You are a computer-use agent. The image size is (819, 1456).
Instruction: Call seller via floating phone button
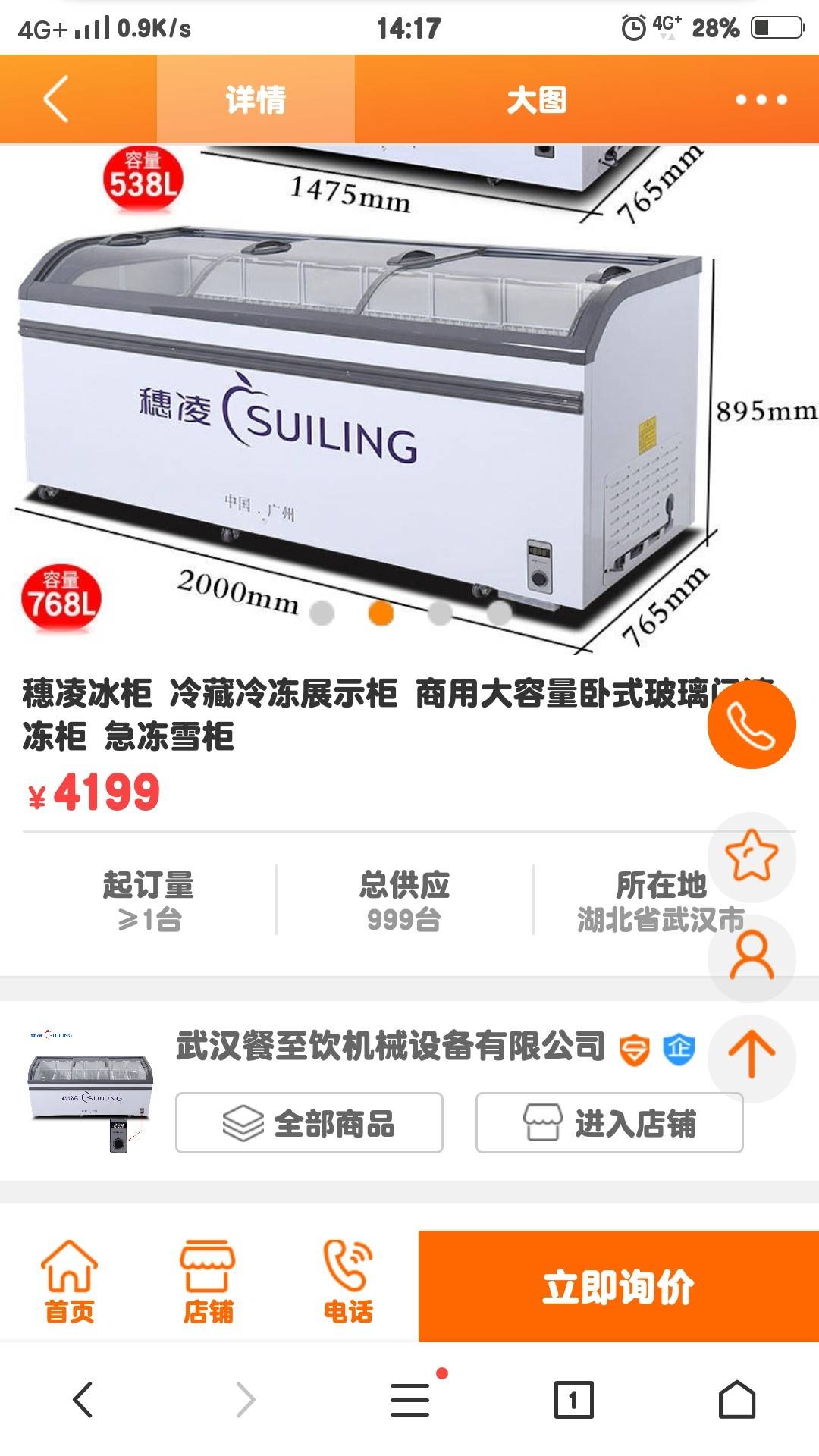751,725
